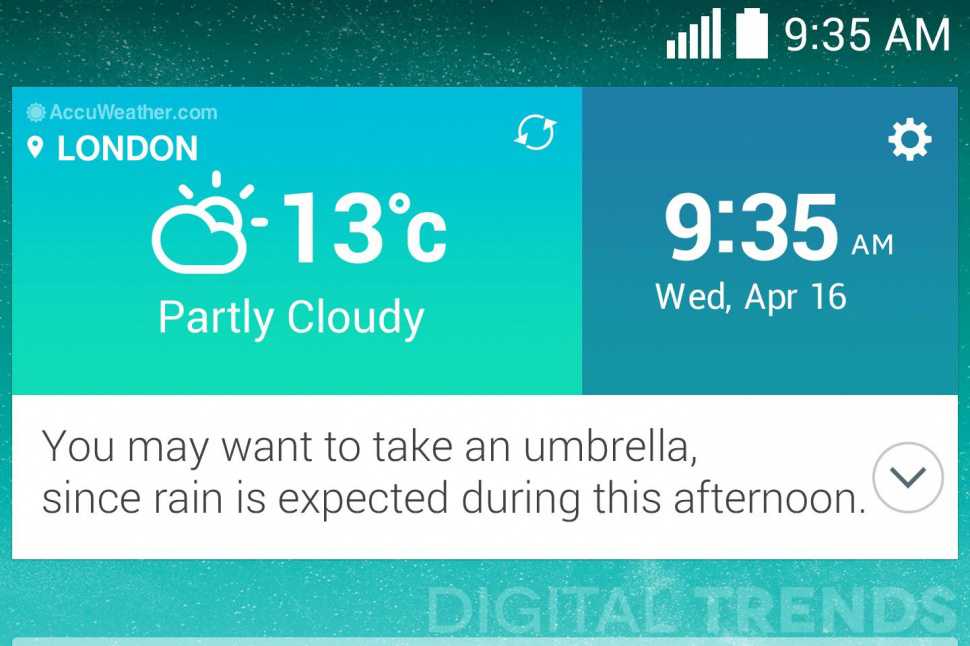970x646 pixels.
Task: Expand the umbrella advice card
Action: (x=907, y=477)
